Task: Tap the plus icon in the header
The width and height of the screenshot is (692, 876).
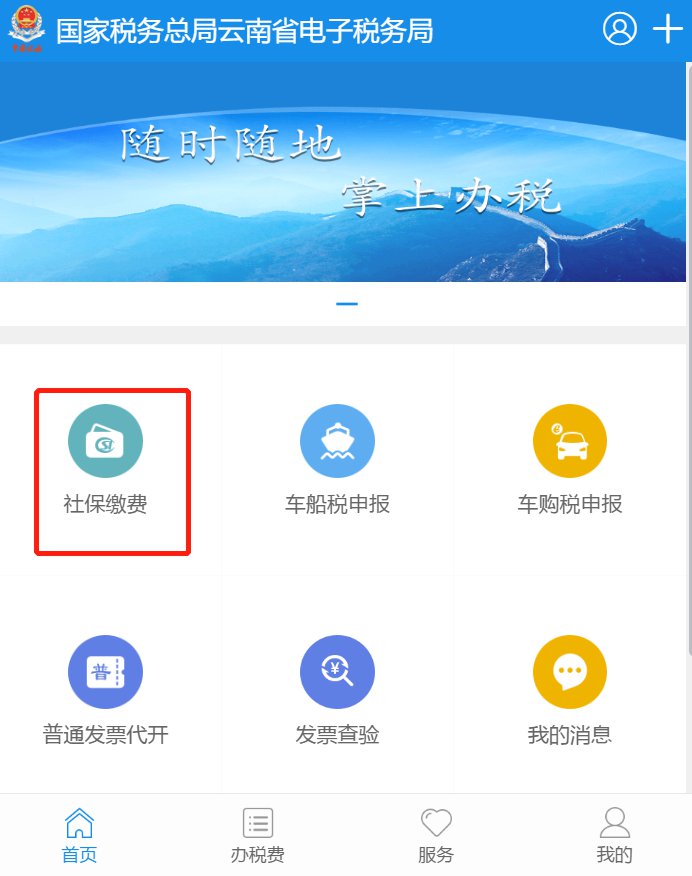Action: point(667,29)
